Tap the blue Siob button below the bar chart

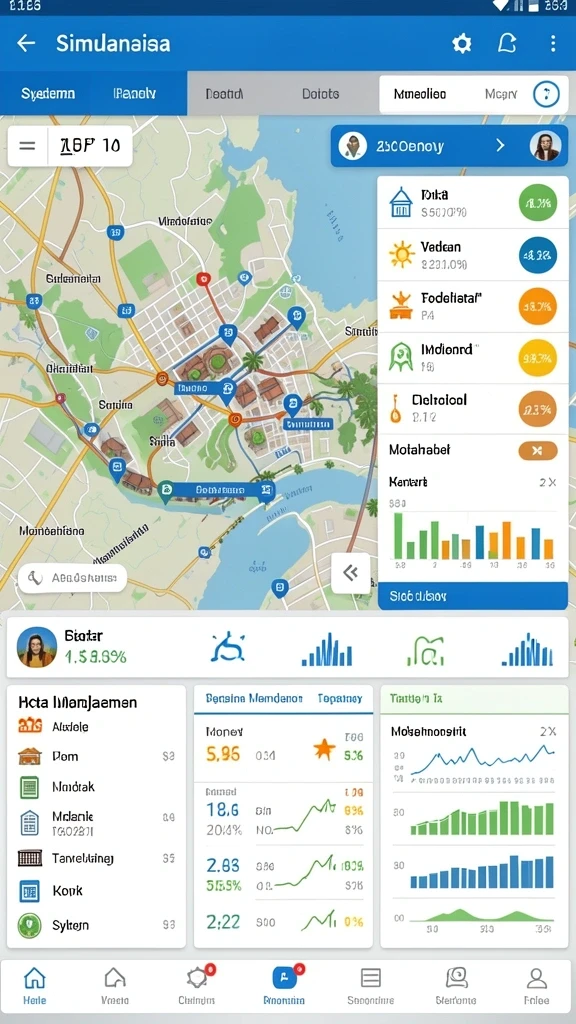click(473, 596)
